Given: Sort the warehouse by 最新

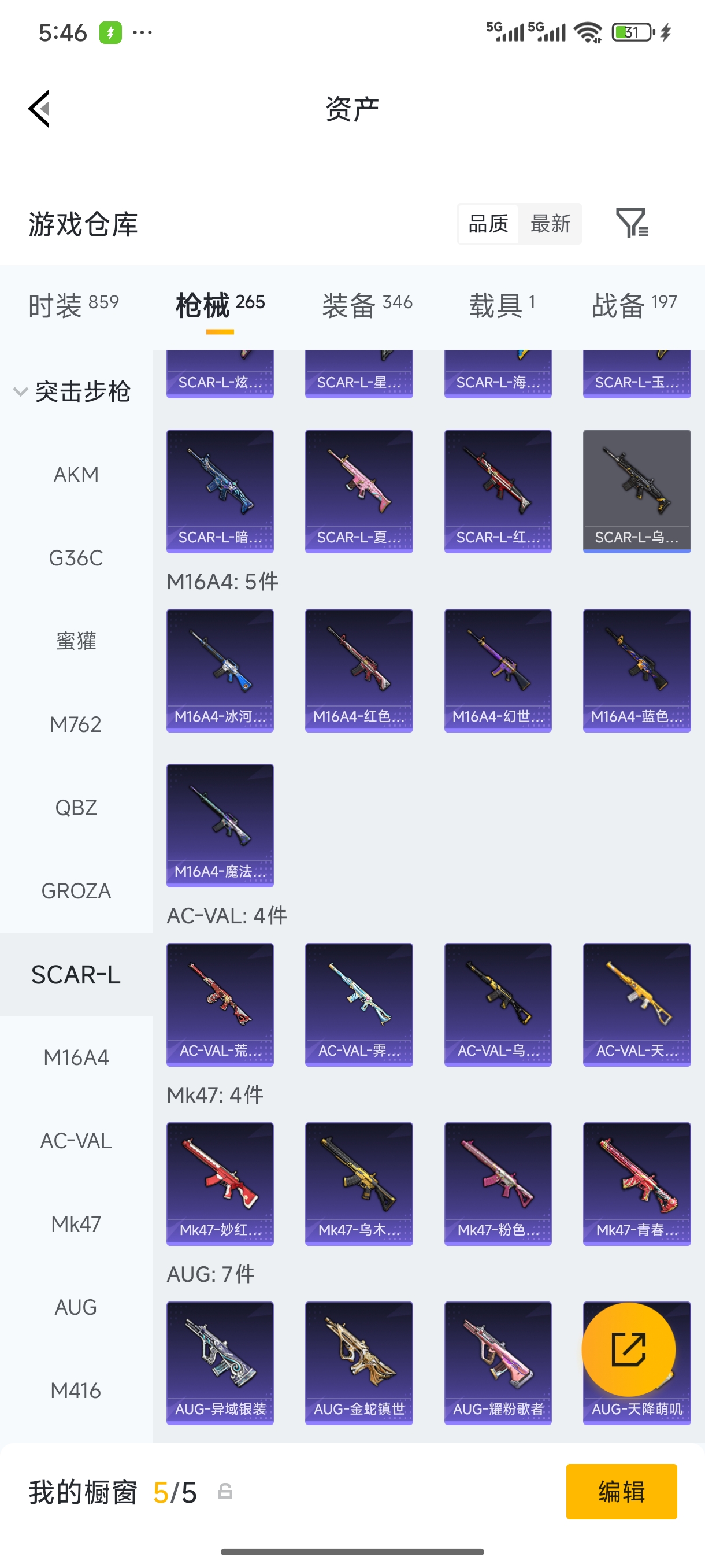Looking at the screenshot, I should [550, 223].
